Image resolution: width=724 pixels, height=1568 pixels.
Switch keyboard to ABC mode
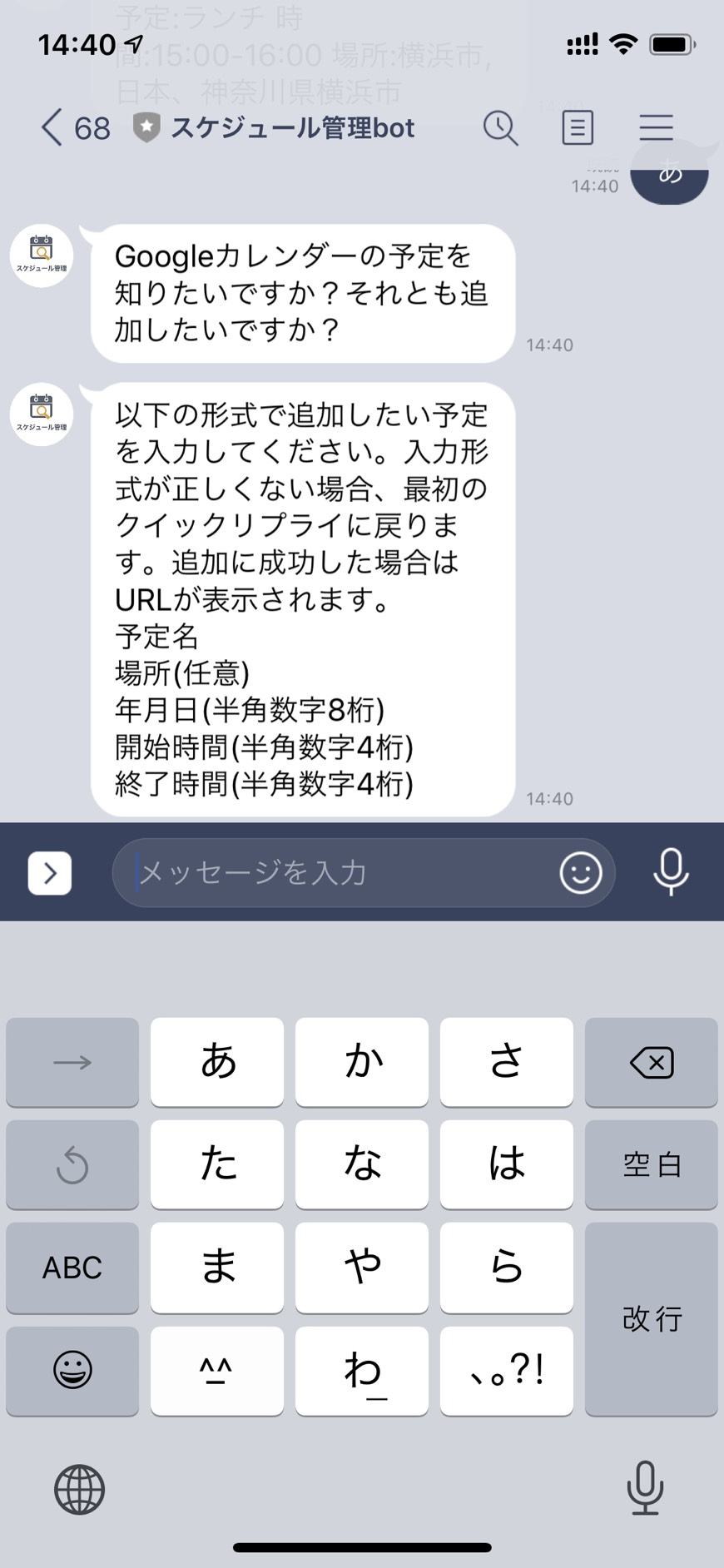pyautogui.click(x=72, y=1267)
